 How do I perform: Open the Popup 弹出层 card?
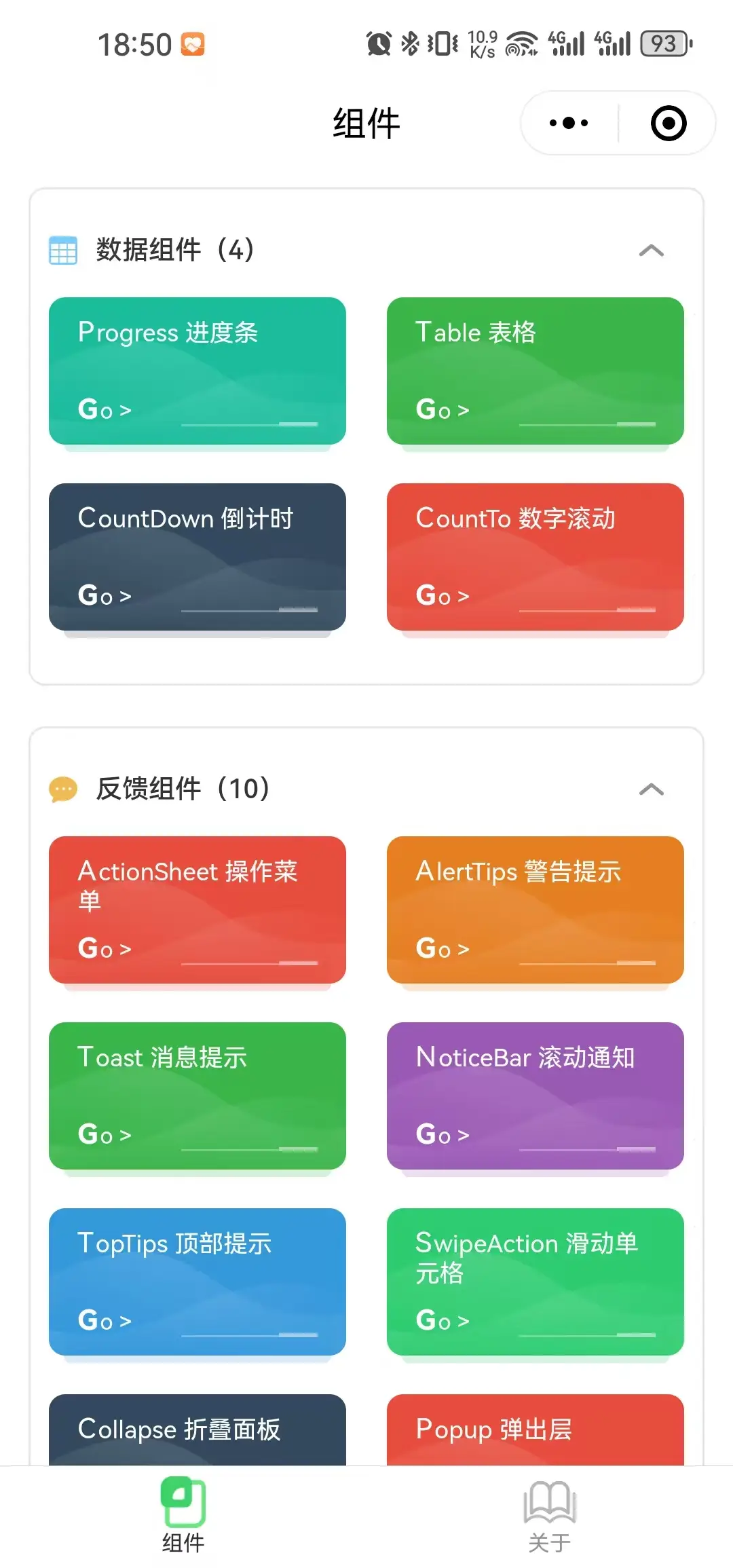535,1430
